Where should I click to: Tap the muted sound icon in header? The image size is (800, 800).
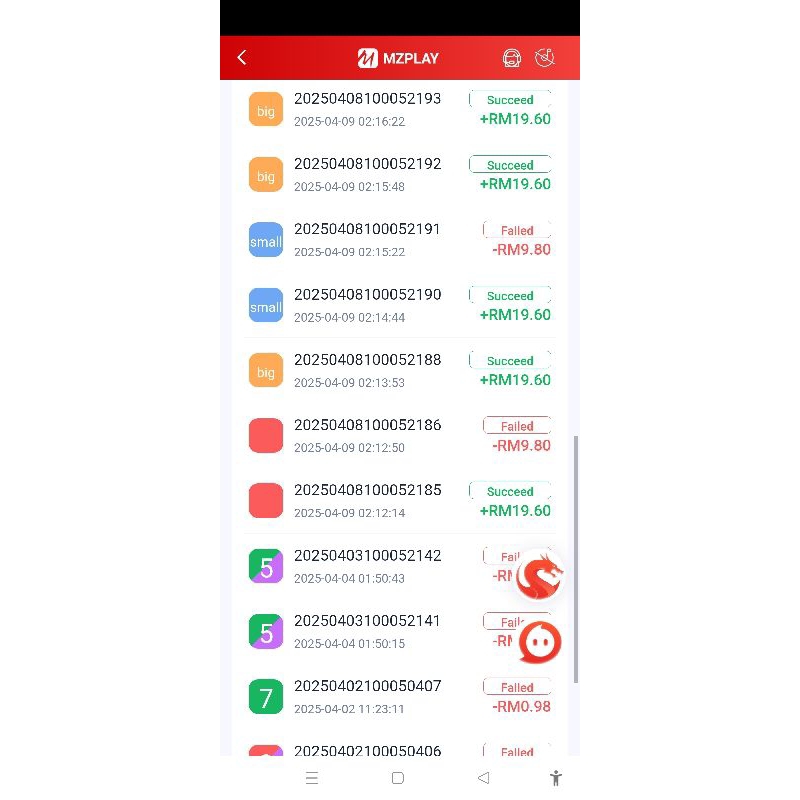click(544, 58)
